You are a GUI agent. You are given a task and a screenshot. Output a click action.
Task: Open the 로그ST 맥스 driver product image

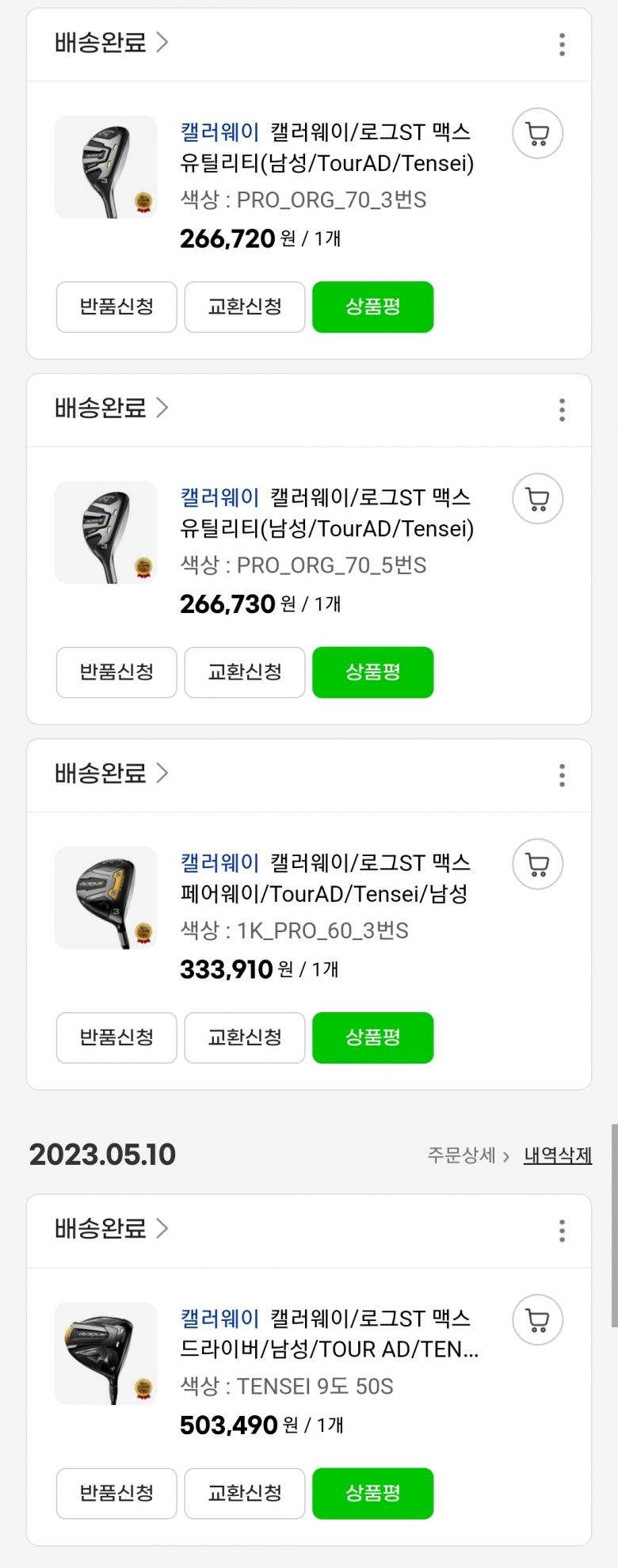coord(106,1353)
